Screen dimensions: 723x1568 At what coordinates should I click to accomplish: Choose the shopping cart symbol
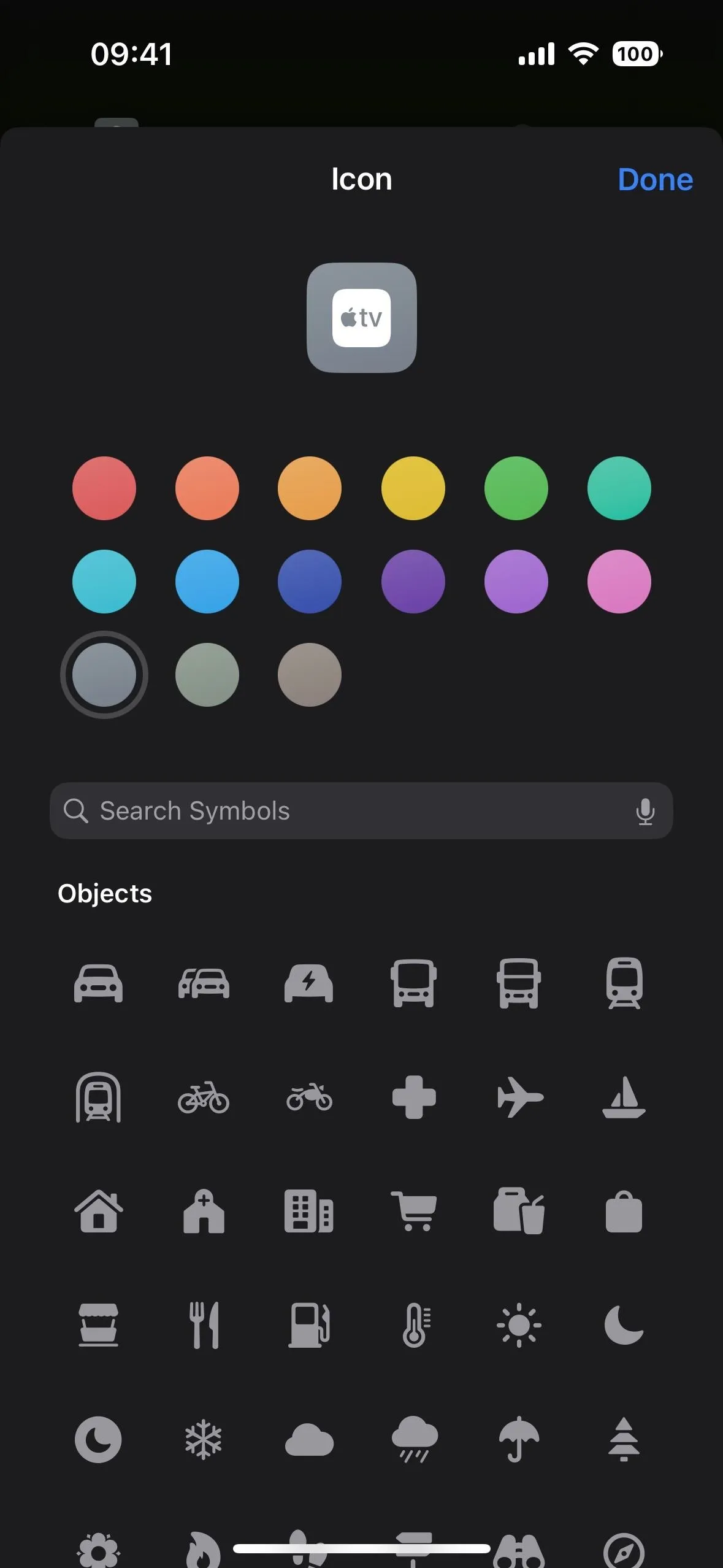click(x=415, y=1212)
